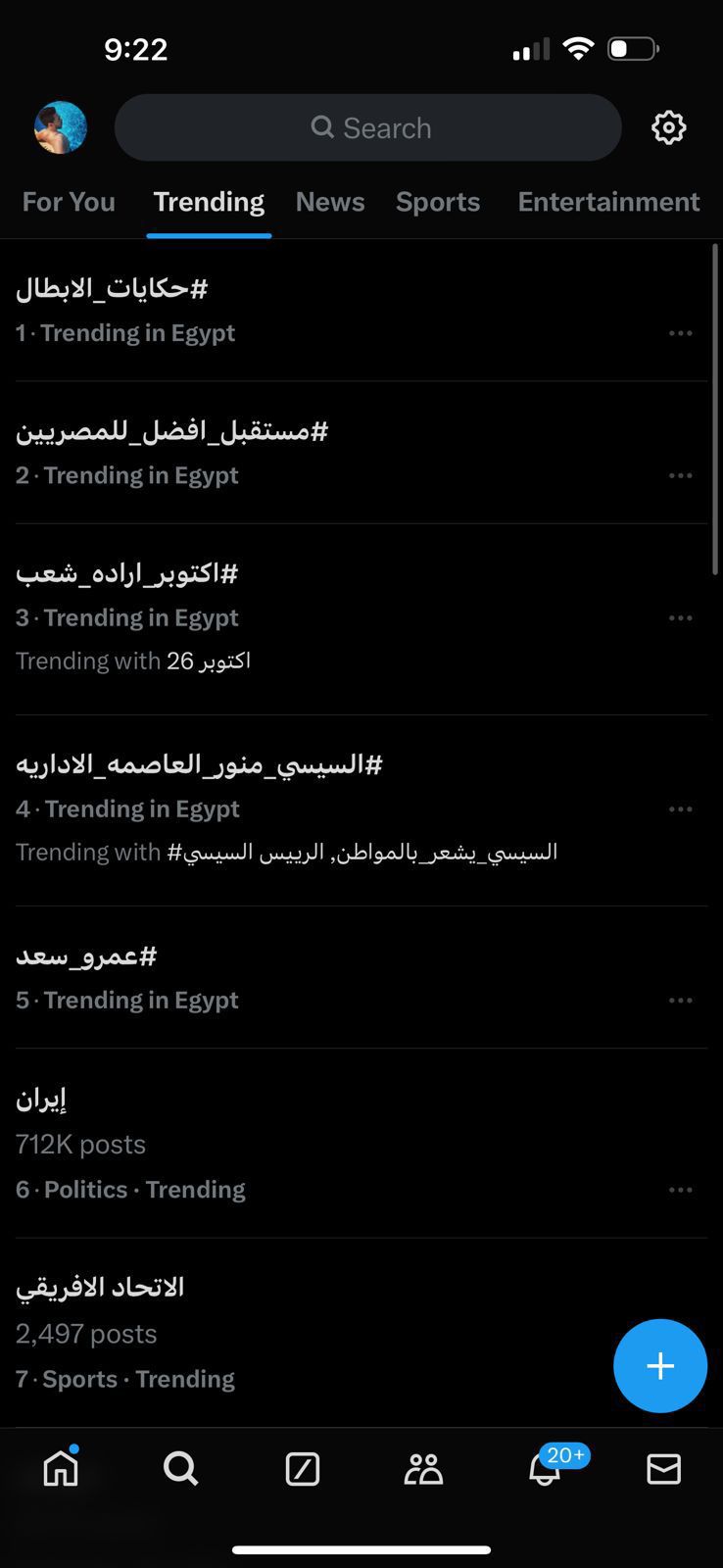Screen dimensions: 723x1568
Task: Tap the Search field
Action: tap(368, 127)
